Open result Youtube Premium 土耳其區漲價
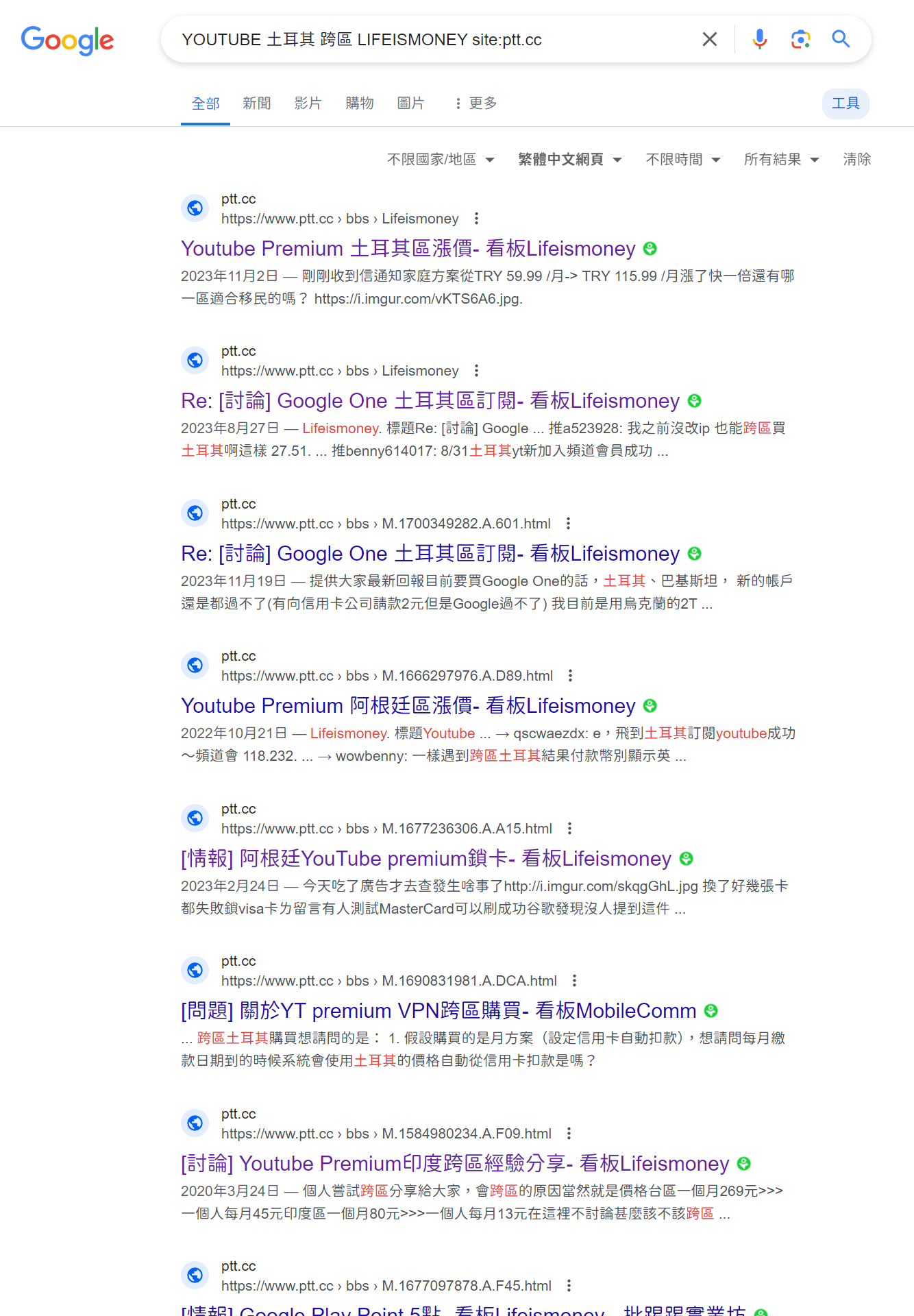The width and height of the screenshot is (914, 1316). pyautogui.click(x=408, y=249)
